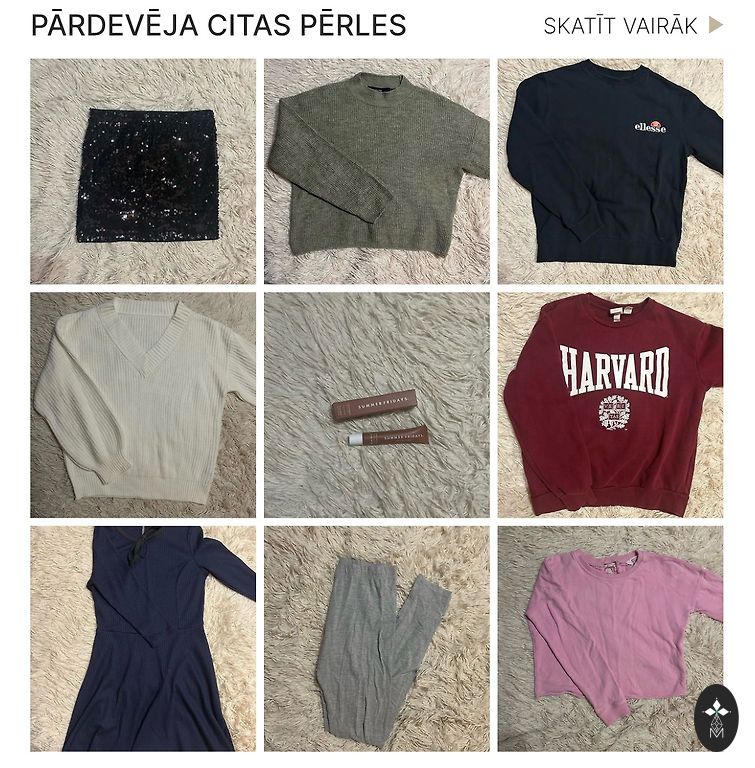View the green knit sweater item
This screenshot has width=755, height=768.
point(376,171)
